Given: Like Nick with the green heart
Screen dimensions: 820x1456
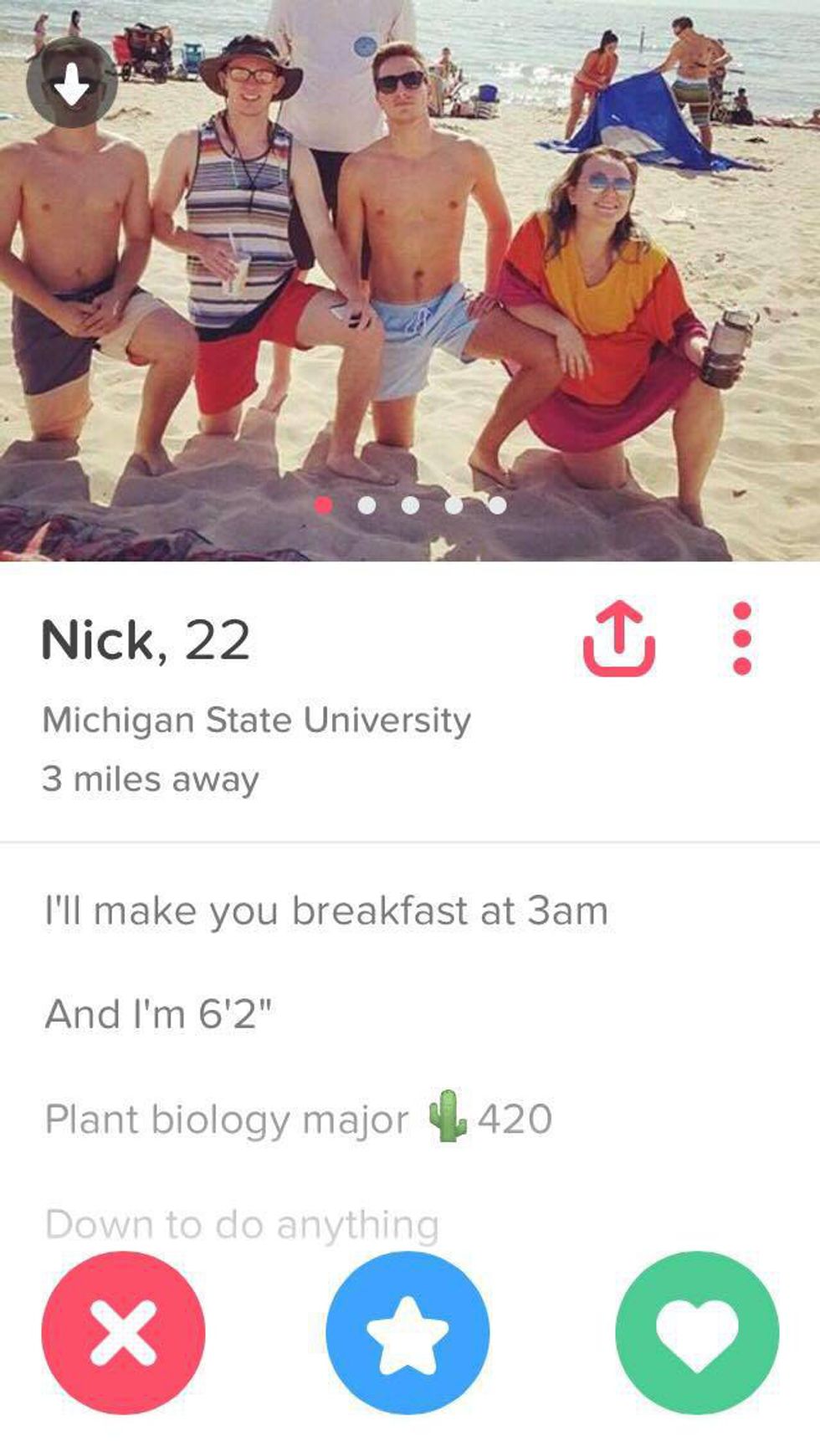Looking at the screenshot, I should click(x=697, y=1332).
